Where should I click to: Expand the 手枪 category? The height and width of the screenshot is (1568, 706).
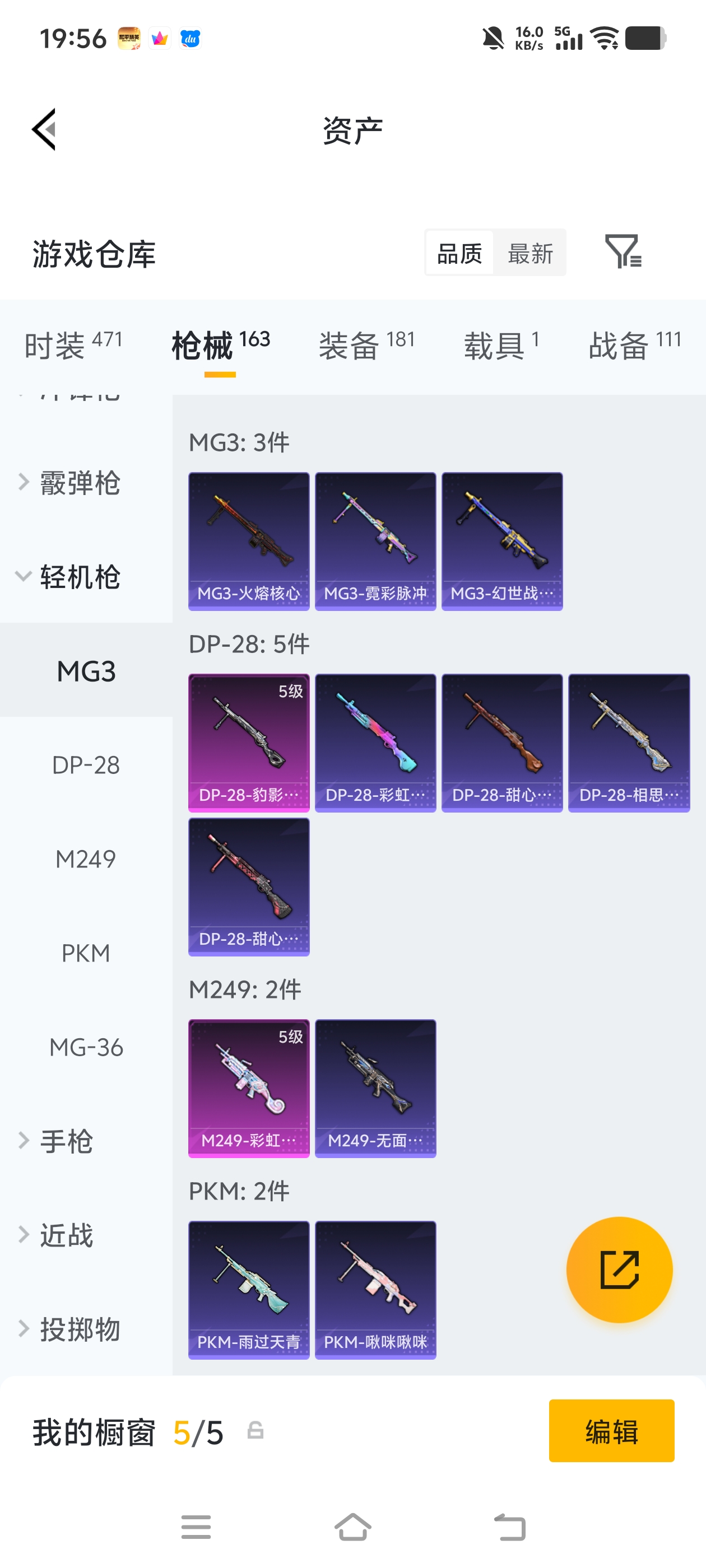coord(66,1141)
